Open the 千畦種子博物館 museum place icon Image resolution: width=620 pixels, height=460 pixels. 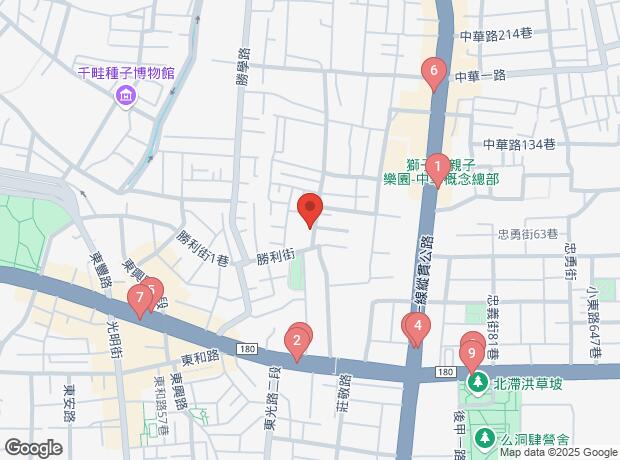click(126, 95)
